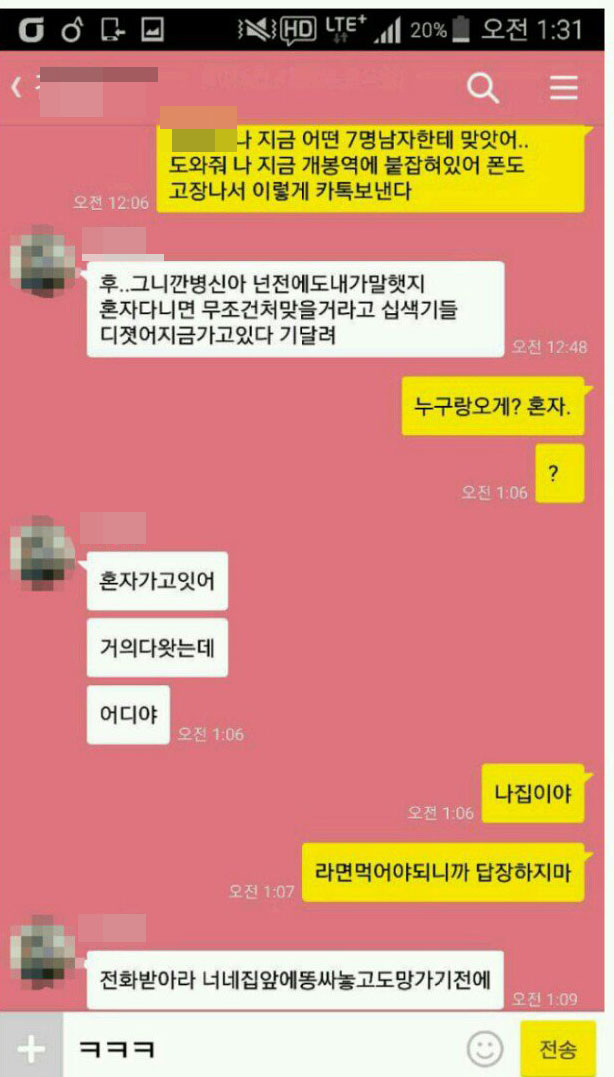Go back from this chat

tap(16, 88)
